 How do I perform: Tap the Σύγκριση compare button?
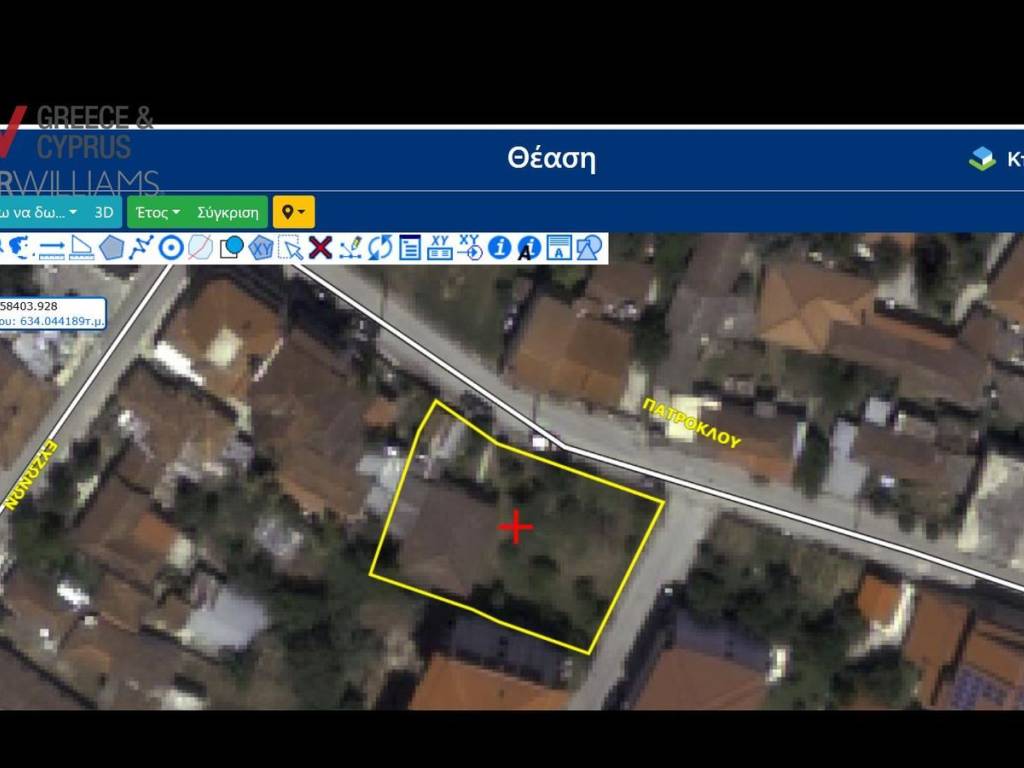point(229,212)
